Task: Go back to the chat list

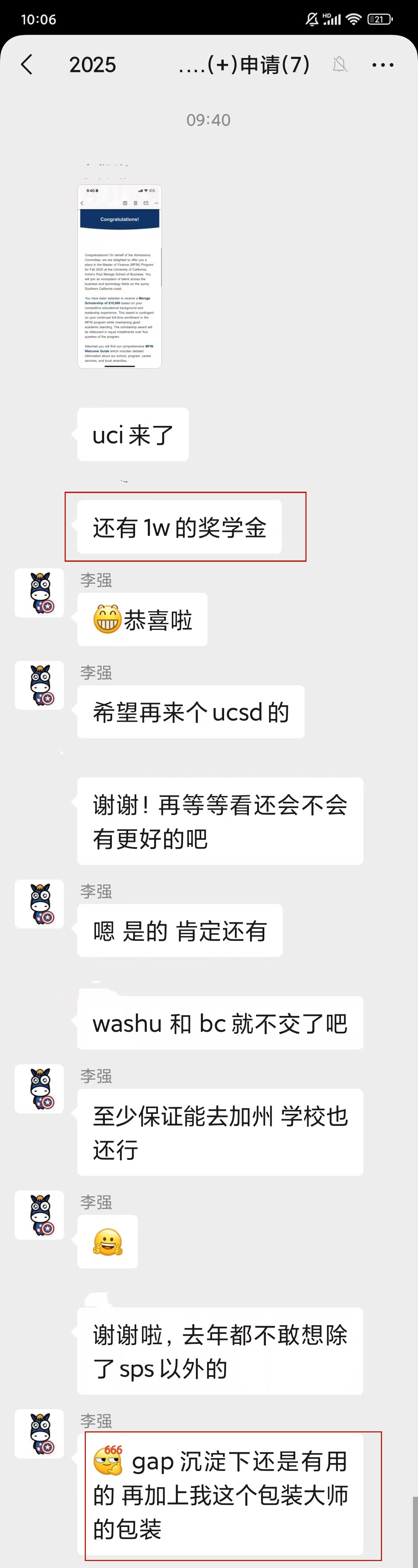Action: (27, 65)
